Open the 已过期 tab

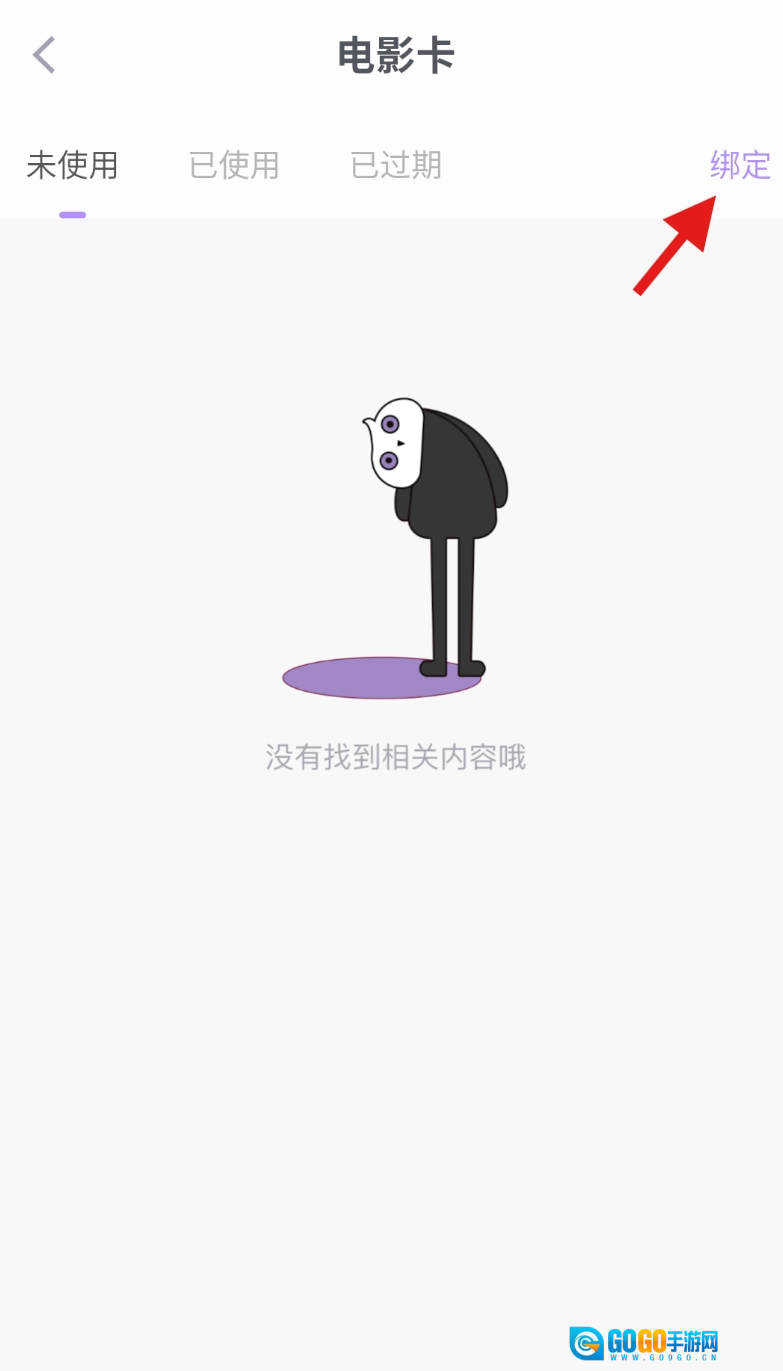pyautogui.click(x=396, y=166)
